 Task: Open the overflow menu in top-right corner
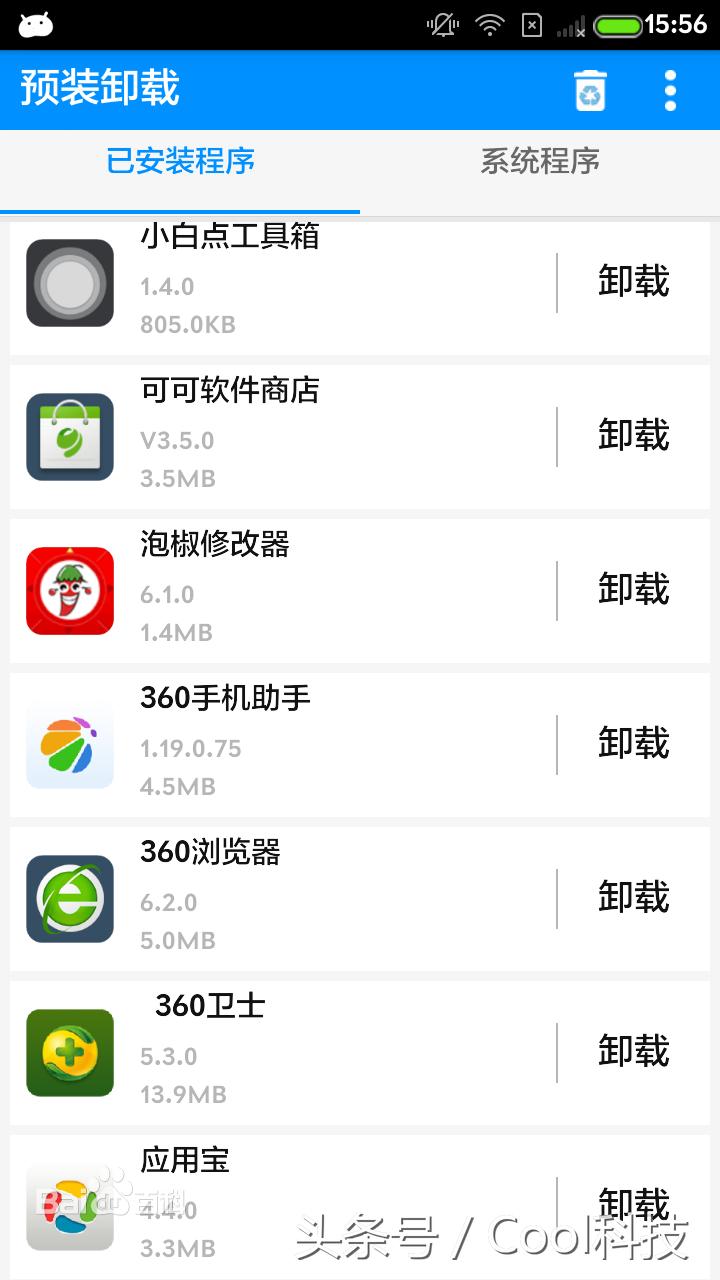tap(670, 89)
